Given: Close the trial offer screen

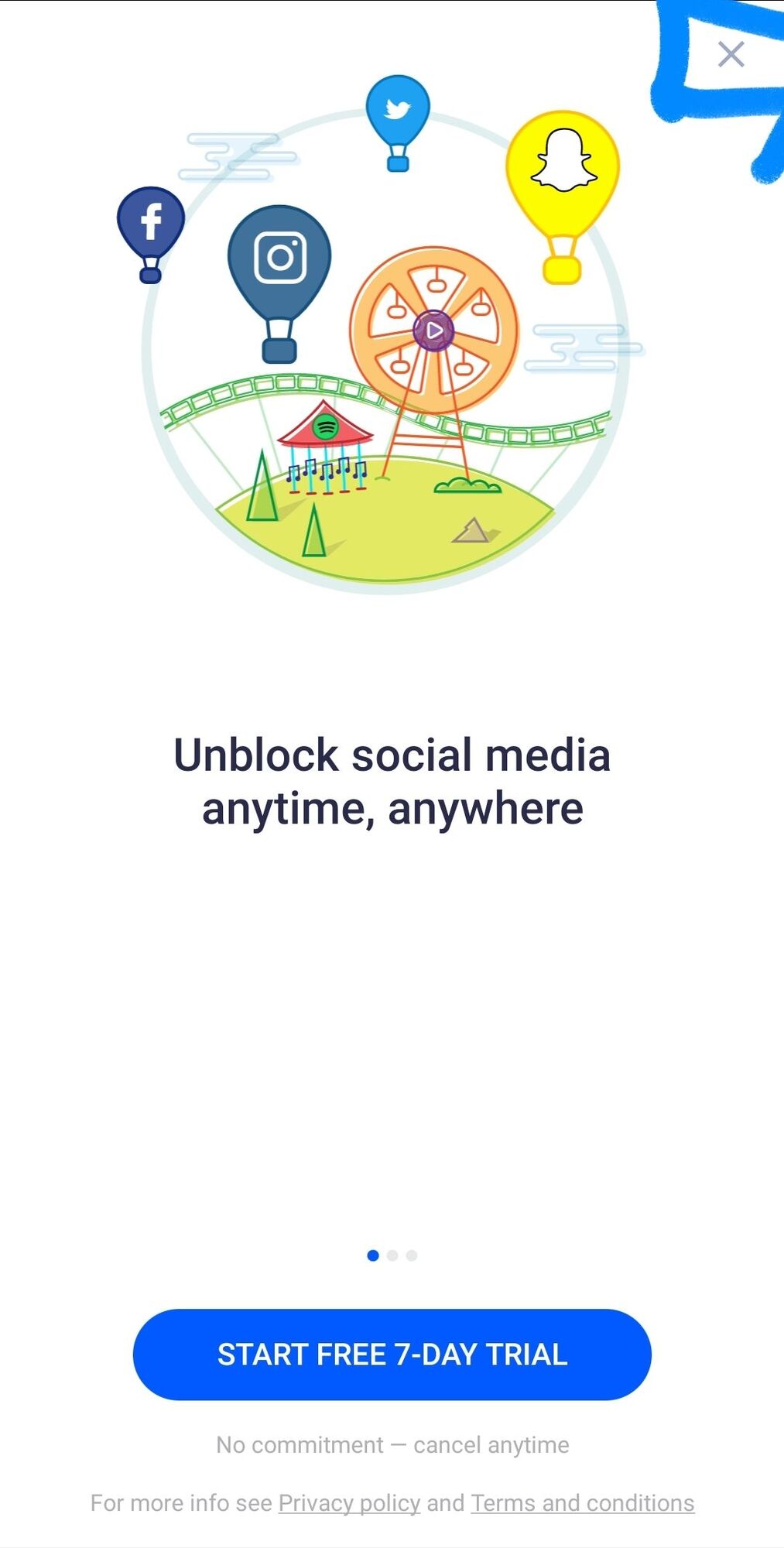Looking at the screenshot, I should coord(731,54).
